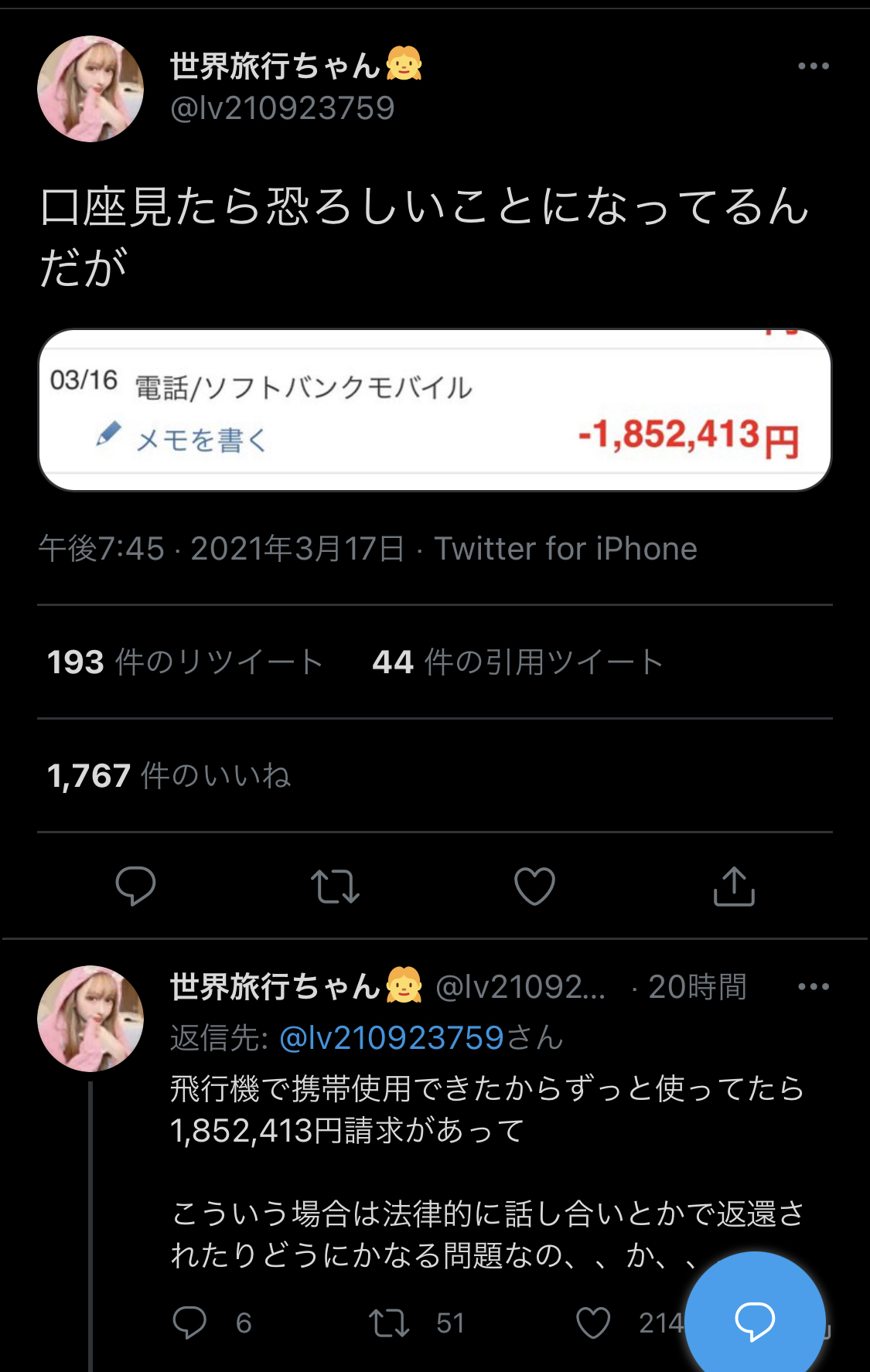Reply to the tweet with 6 replies

pyautogui.click(x=189, y=1323)
